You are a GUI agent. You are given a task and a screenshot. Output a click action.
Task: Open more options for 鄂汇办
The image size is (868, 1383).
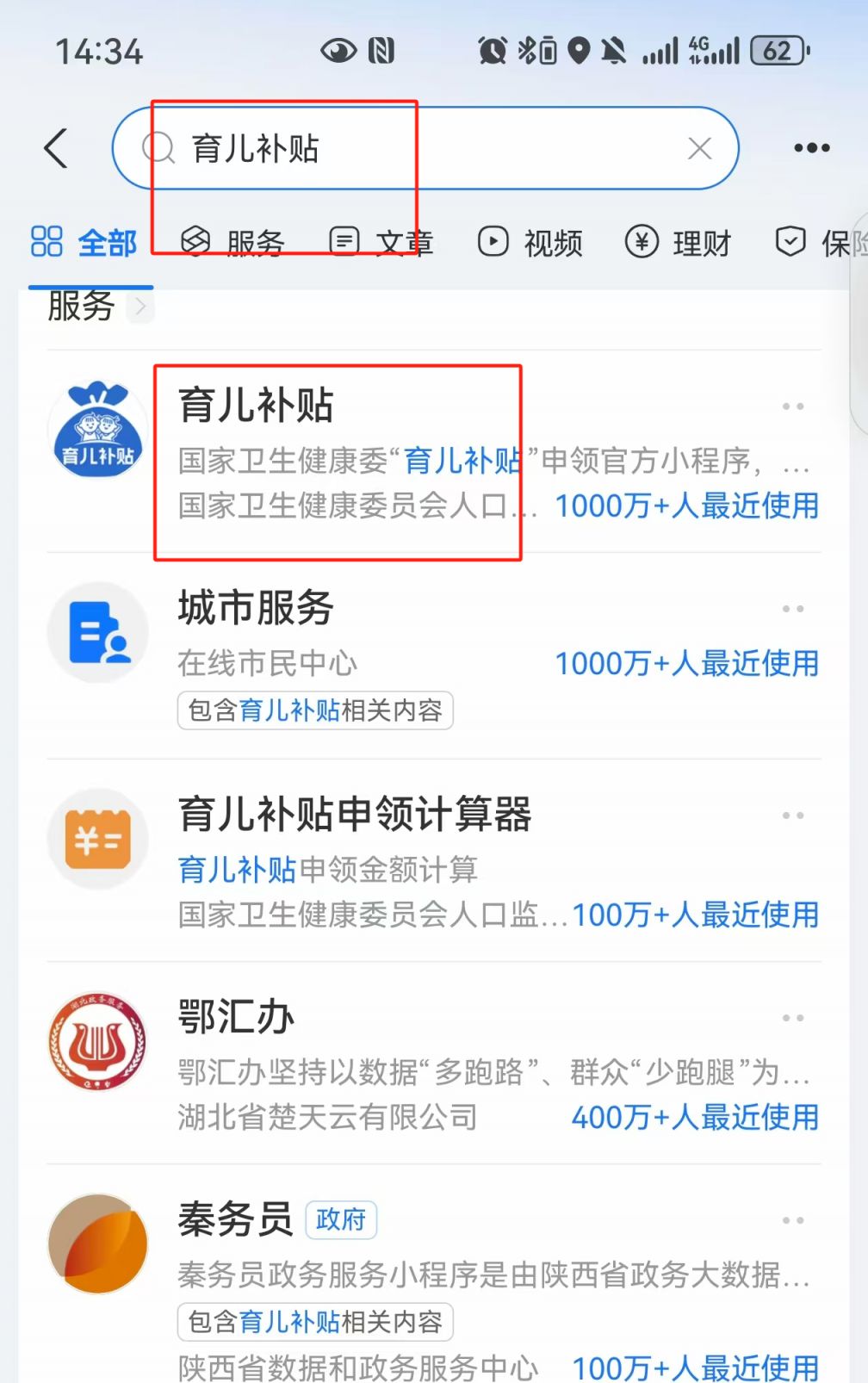click(x=793, y=1018)
